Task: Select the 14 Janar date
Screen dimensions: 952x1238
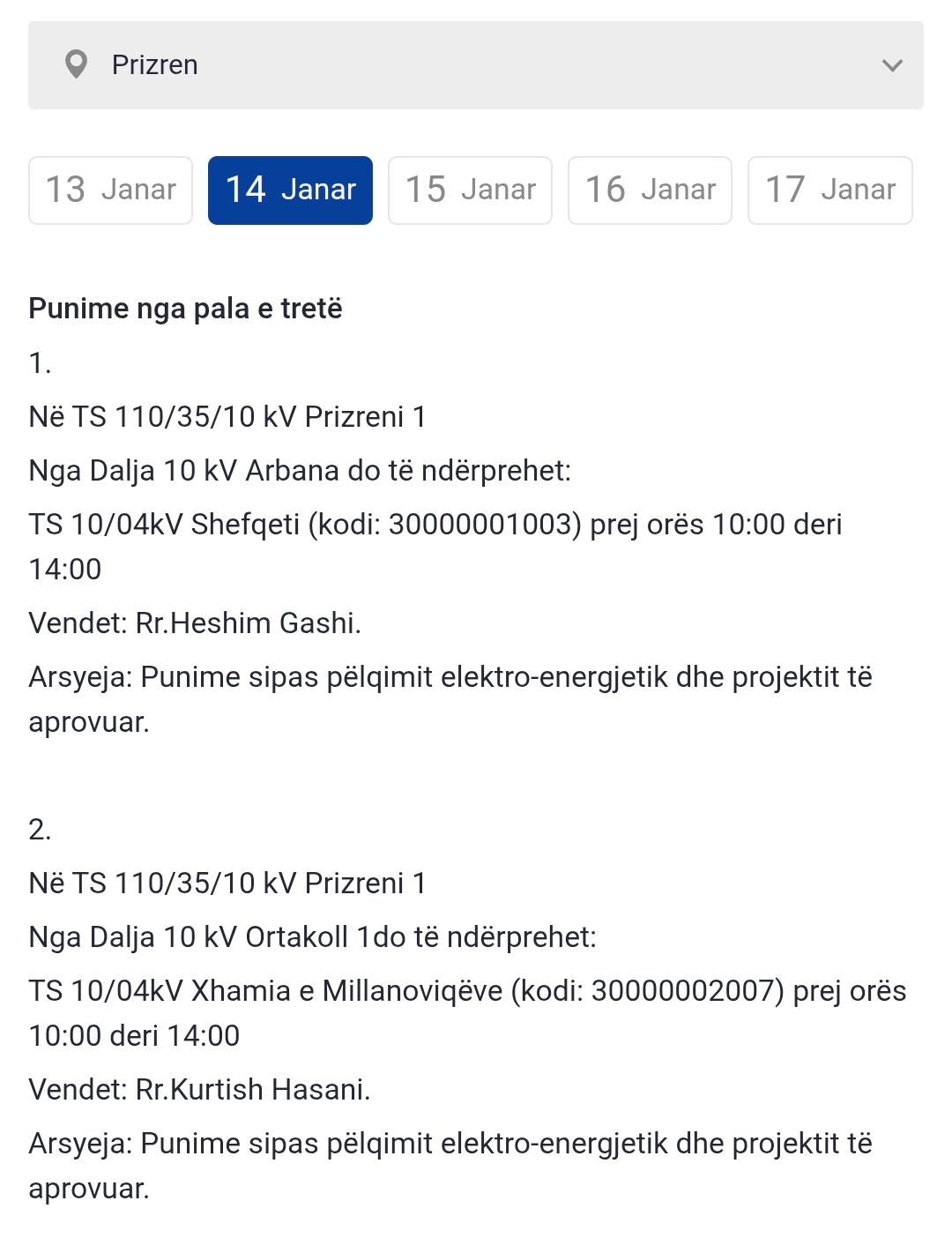Action: click(x=290, y=190)
